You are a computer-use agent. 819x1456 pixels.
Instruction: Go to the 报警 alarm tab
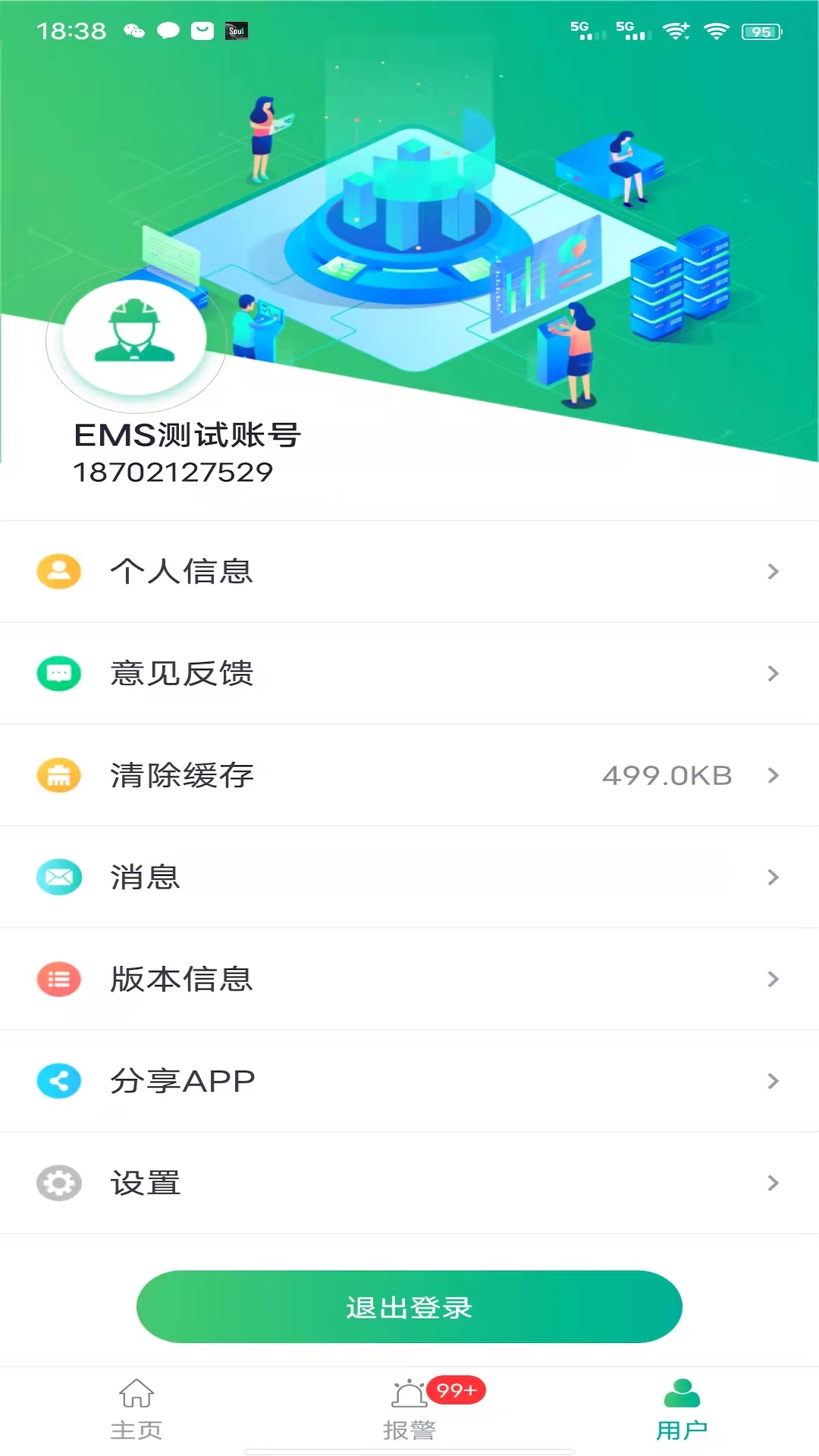coord(409,1409)
